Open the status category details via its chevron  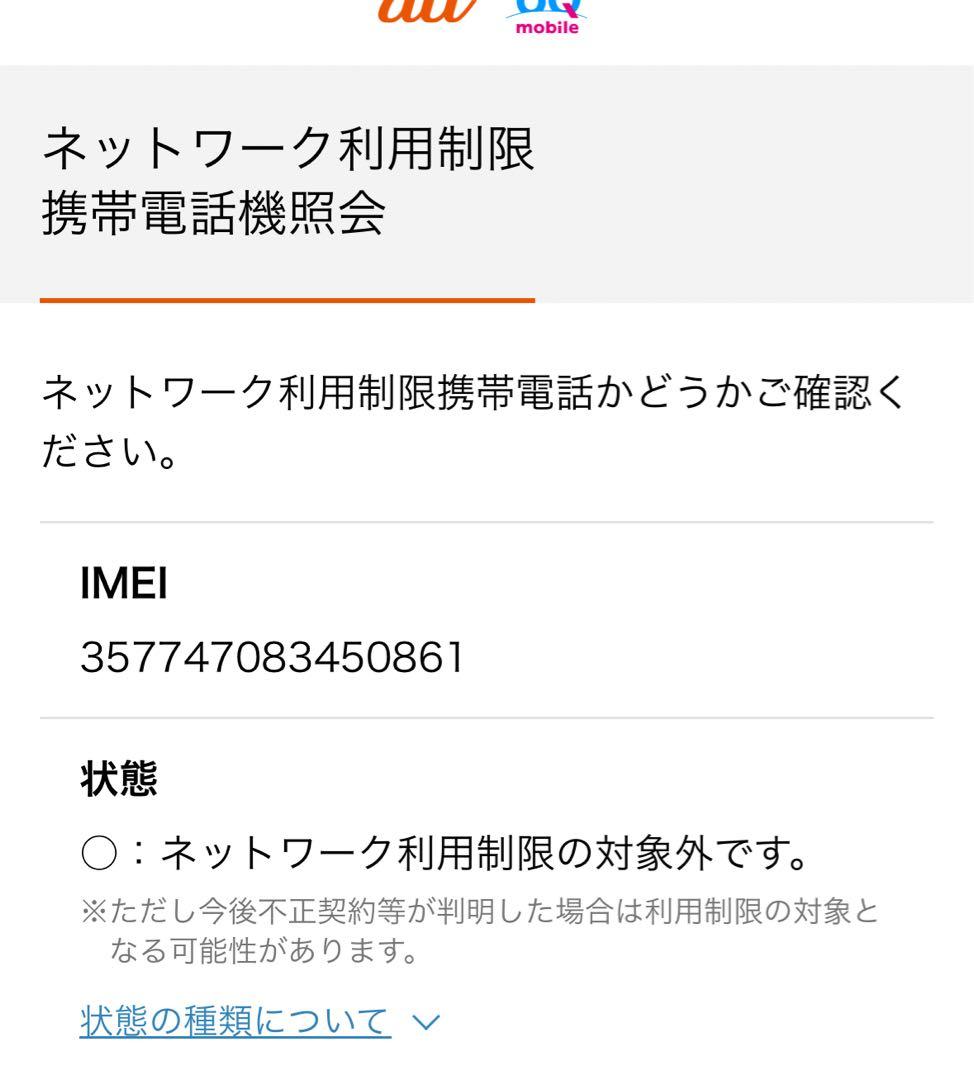click(x=427, y=1022)
